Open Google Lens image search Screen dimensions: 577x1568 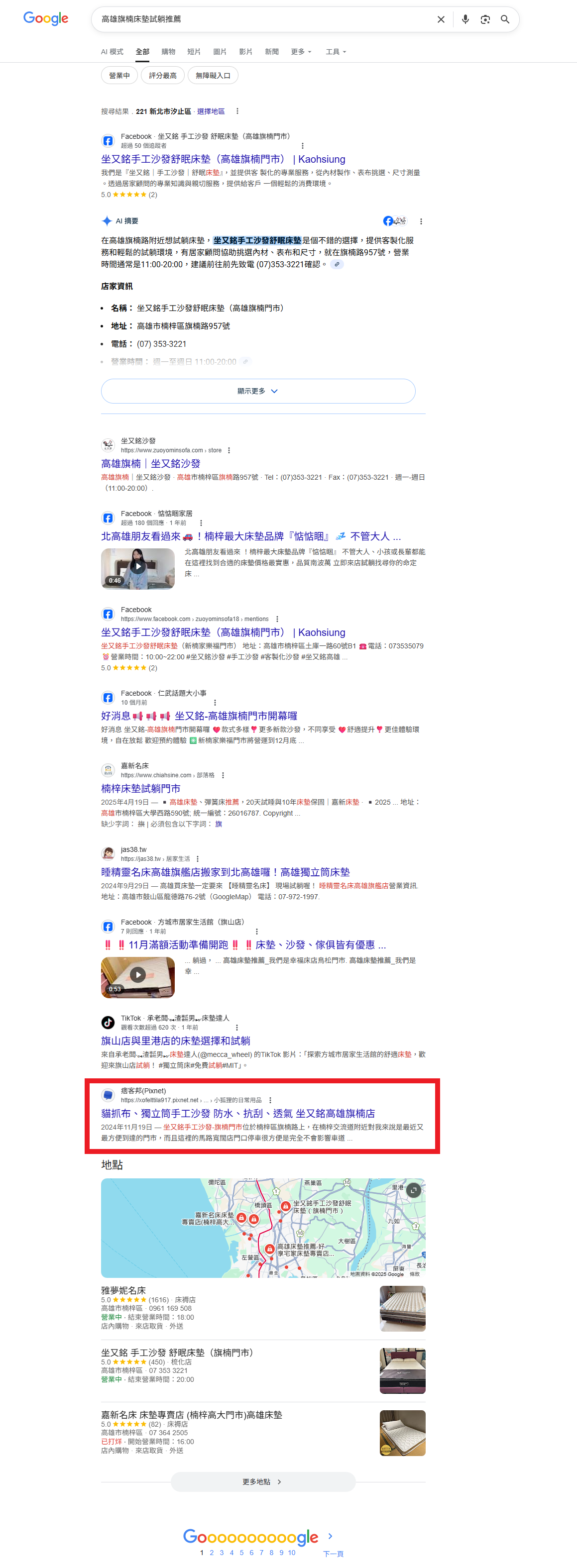(485, 19)
